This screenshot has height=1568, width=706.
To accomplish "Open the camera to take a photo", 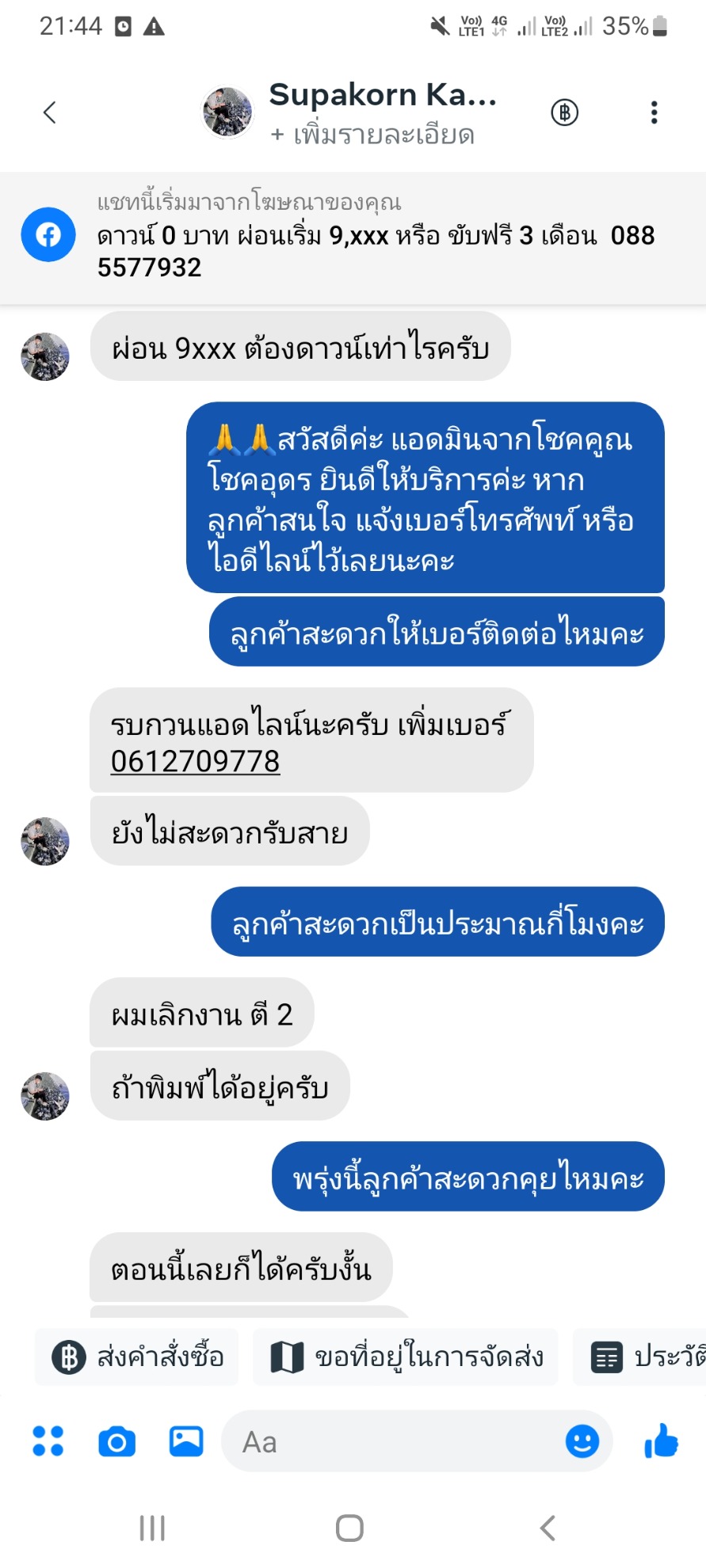I will [x=116, y=1442].
